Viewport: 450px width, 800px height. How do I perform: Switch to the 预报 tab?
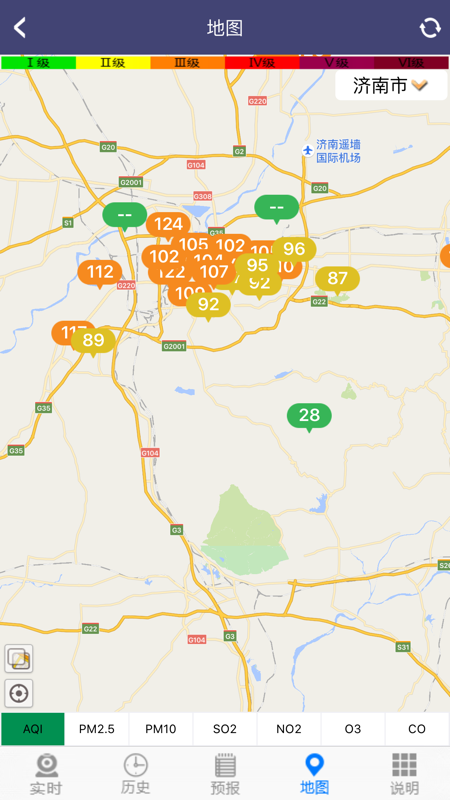point(225,774)
